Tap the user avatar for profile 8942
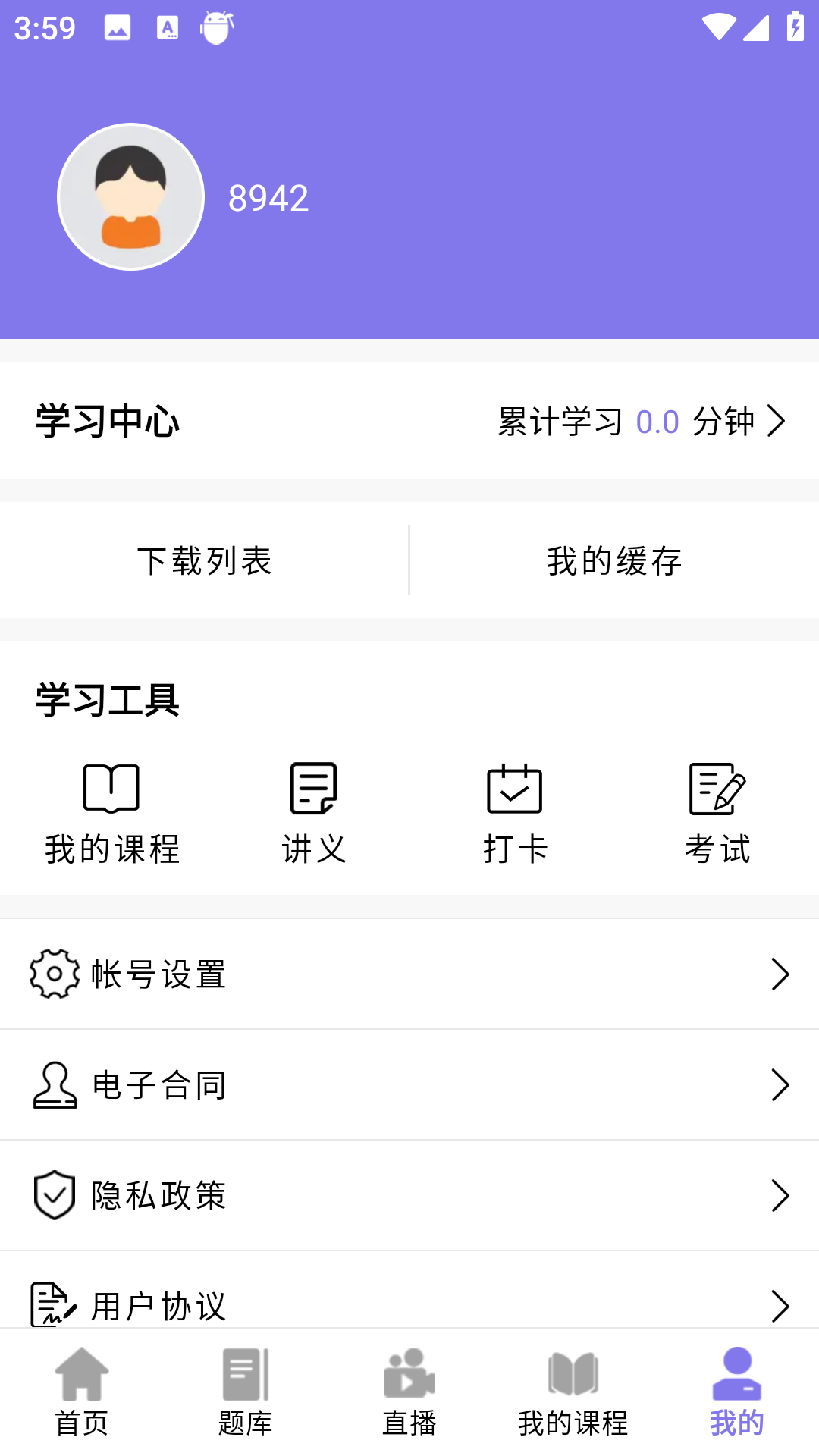The height and width of the screenshot is (1456, 819). point(130,196)
